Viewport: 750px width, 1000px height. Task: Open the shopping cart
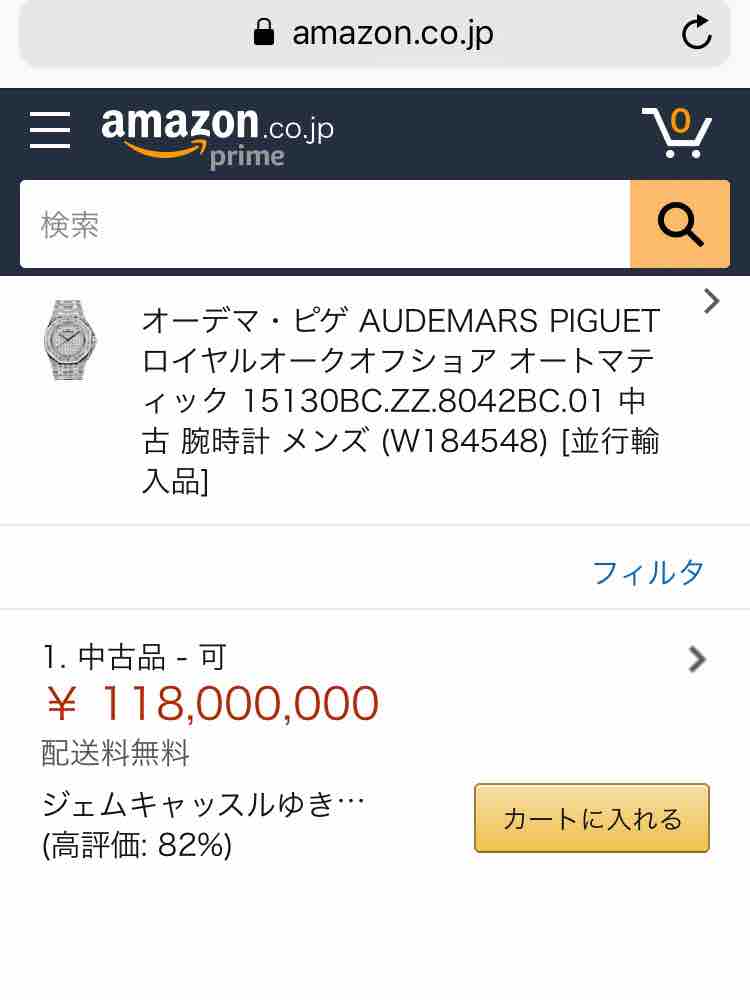click(x=677, y=132)
